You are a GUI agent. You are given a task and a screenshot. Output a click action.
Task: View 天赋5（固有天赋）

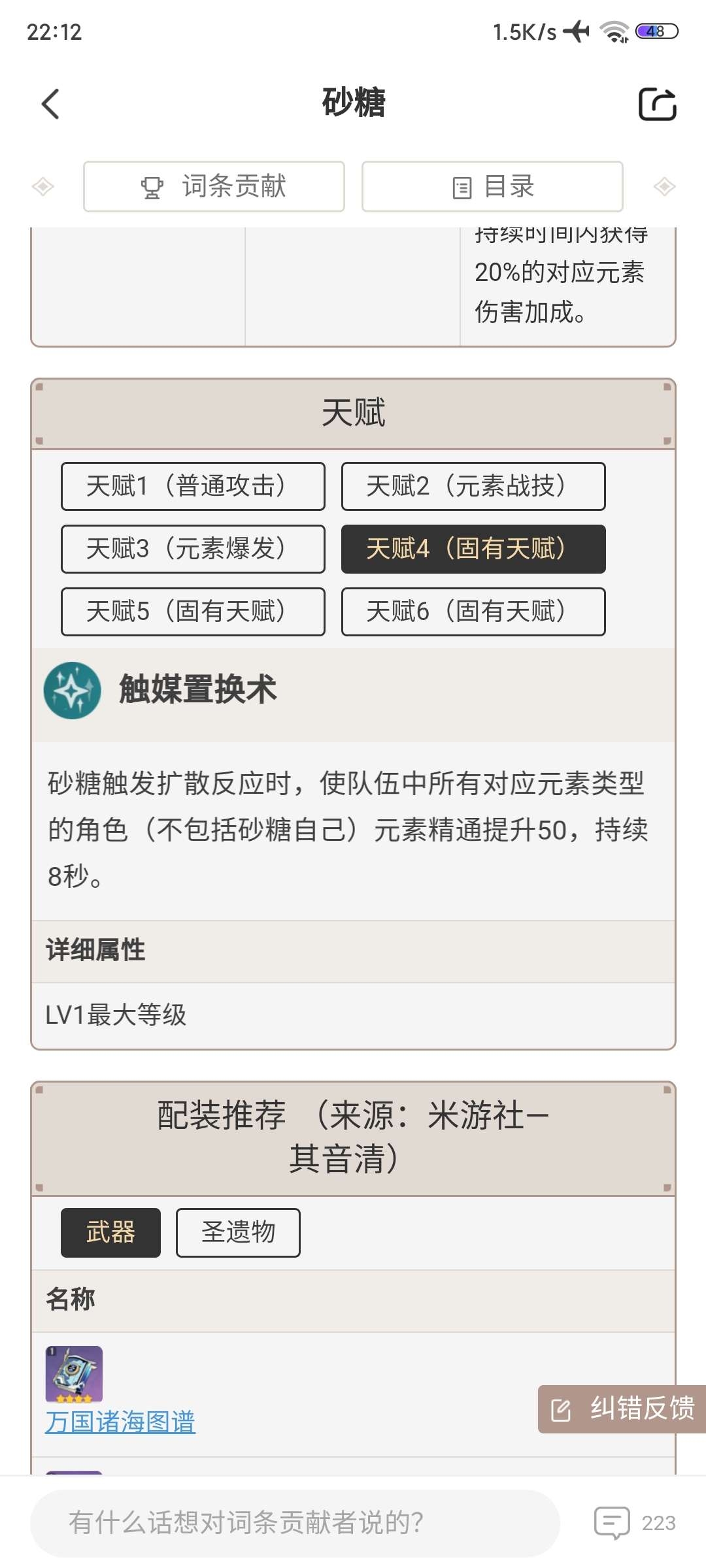click(x=193, y=612)
